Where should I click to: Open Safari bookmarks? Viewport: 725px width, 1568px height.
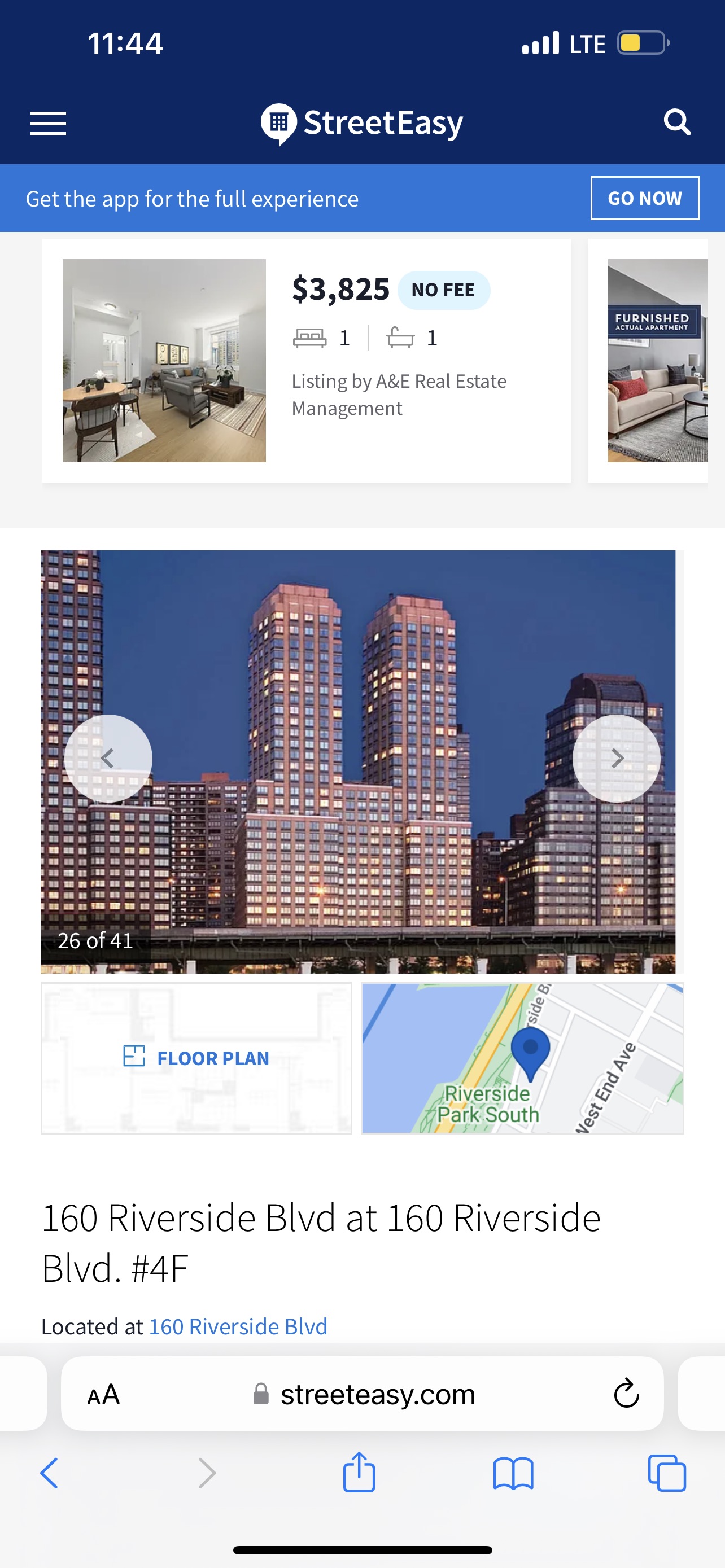point(513,1473)
